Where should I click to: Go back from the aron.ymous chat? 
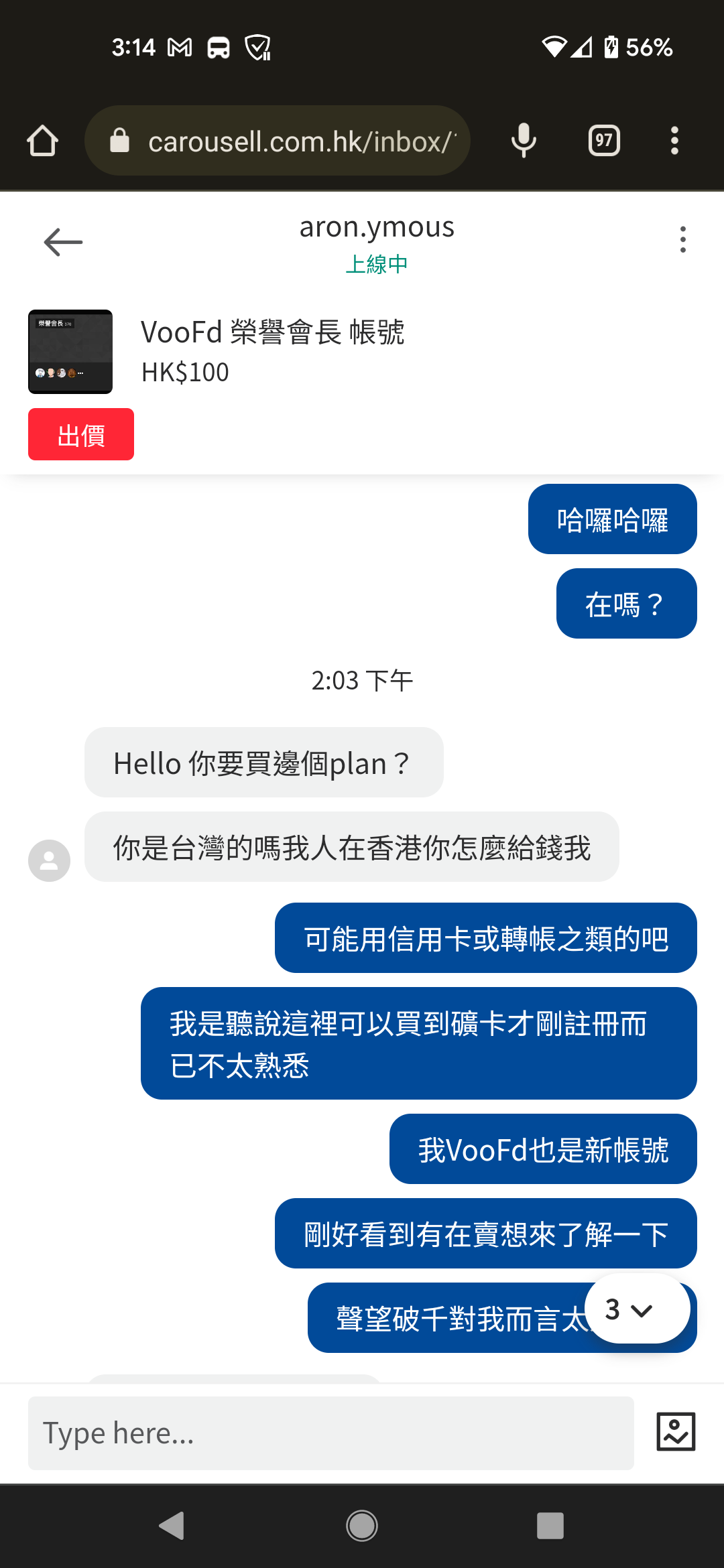point(63,242)
